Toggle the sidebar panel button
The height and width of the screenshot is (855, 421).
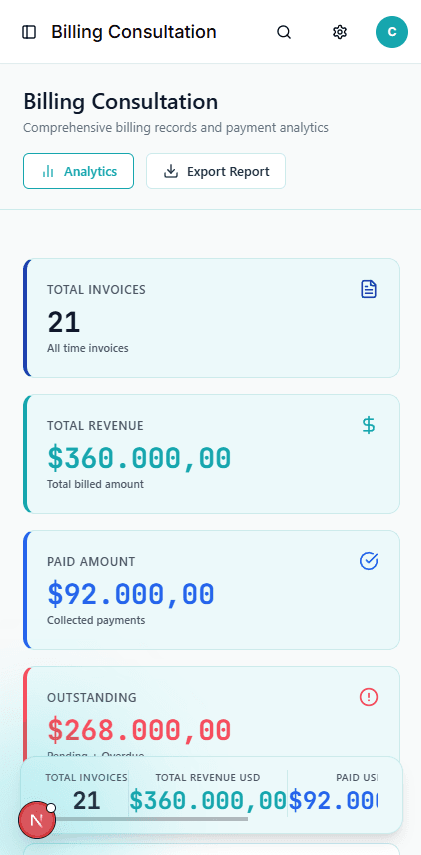pos(29,32)
